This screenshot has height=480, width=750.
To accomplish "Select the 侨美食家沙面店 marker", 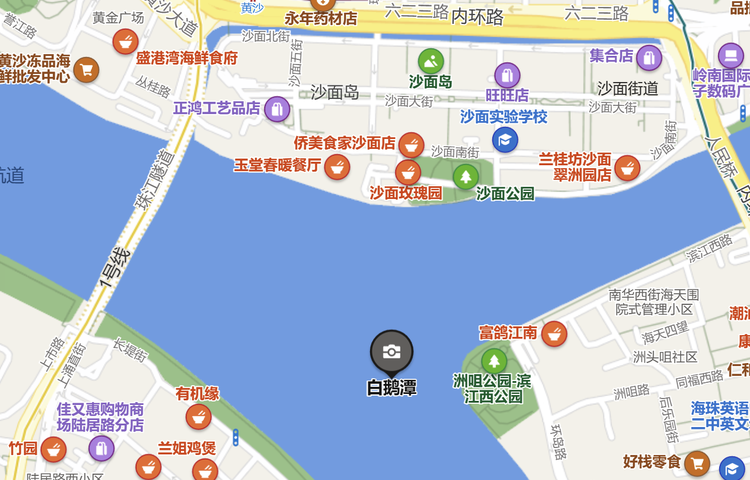I will point(411,144).
